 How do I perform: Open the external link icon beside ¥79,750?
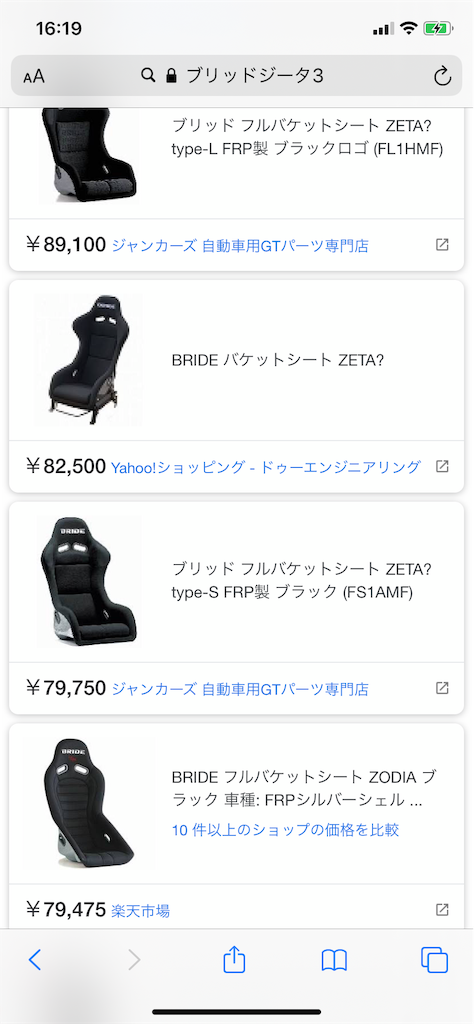pos(442,688)
